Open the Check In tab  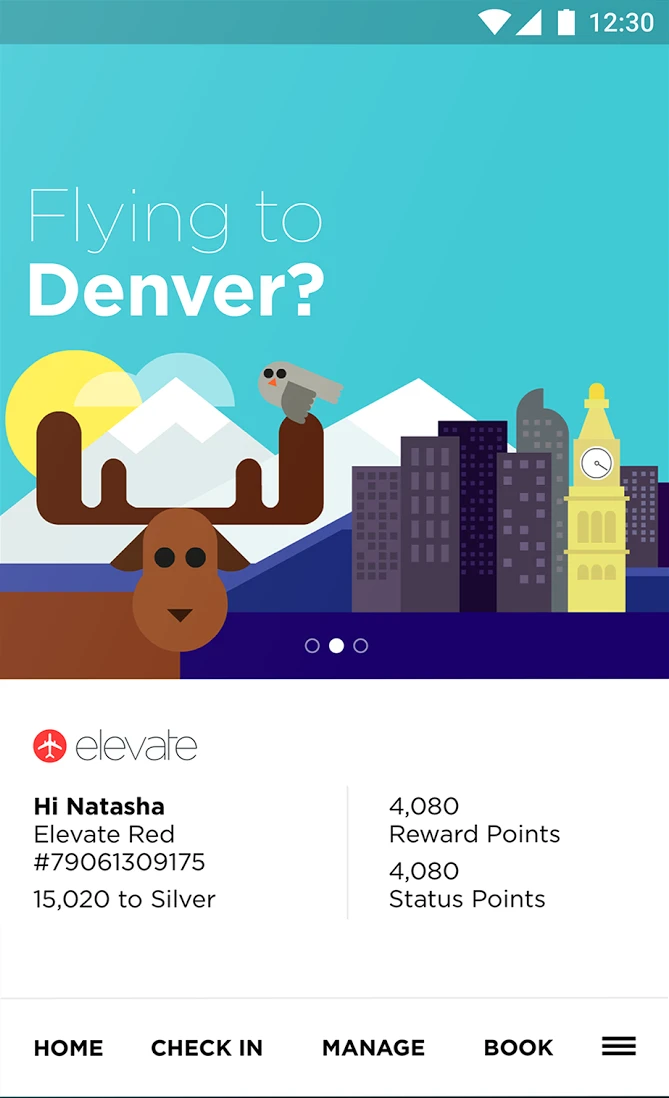pyautogui.click(x=207, y=1048)
